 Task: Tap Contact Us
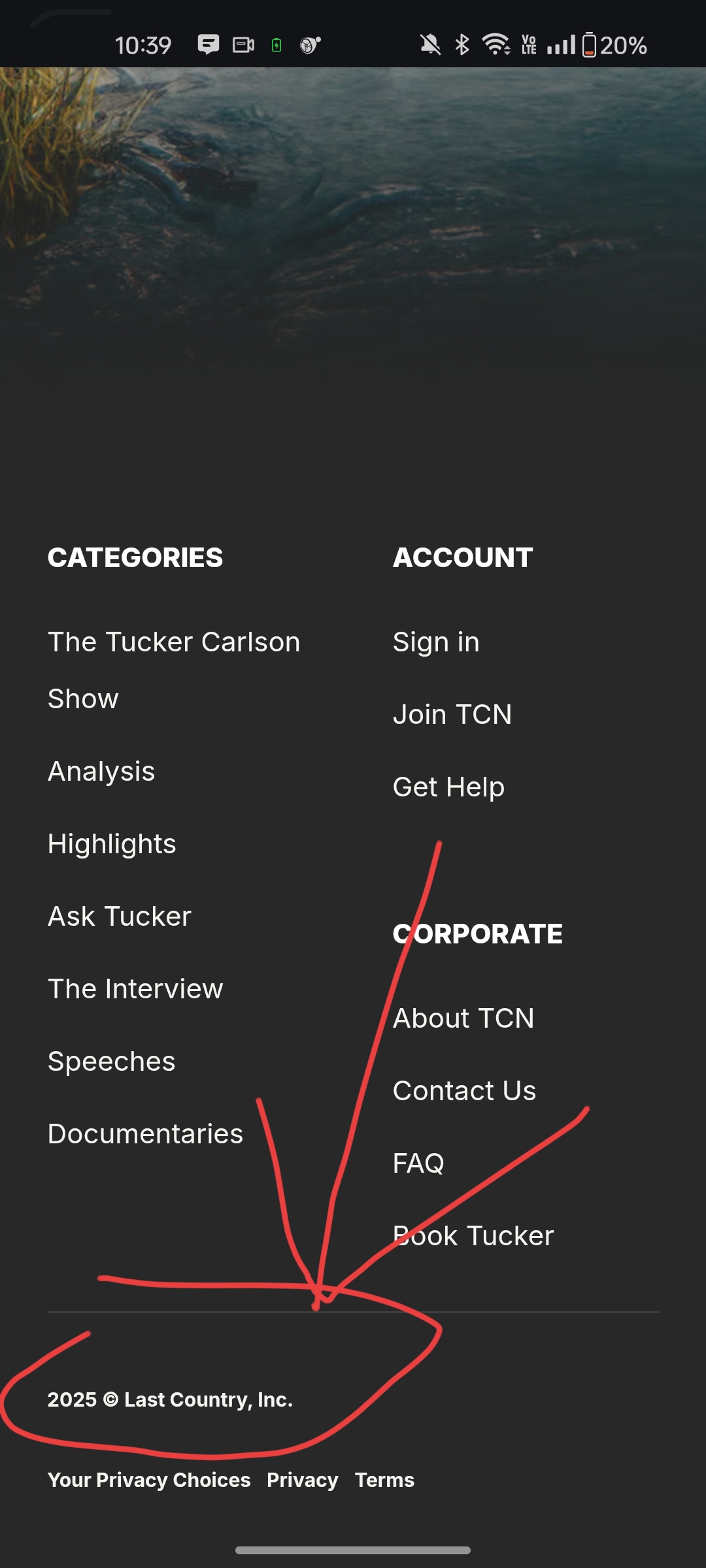464,1091
